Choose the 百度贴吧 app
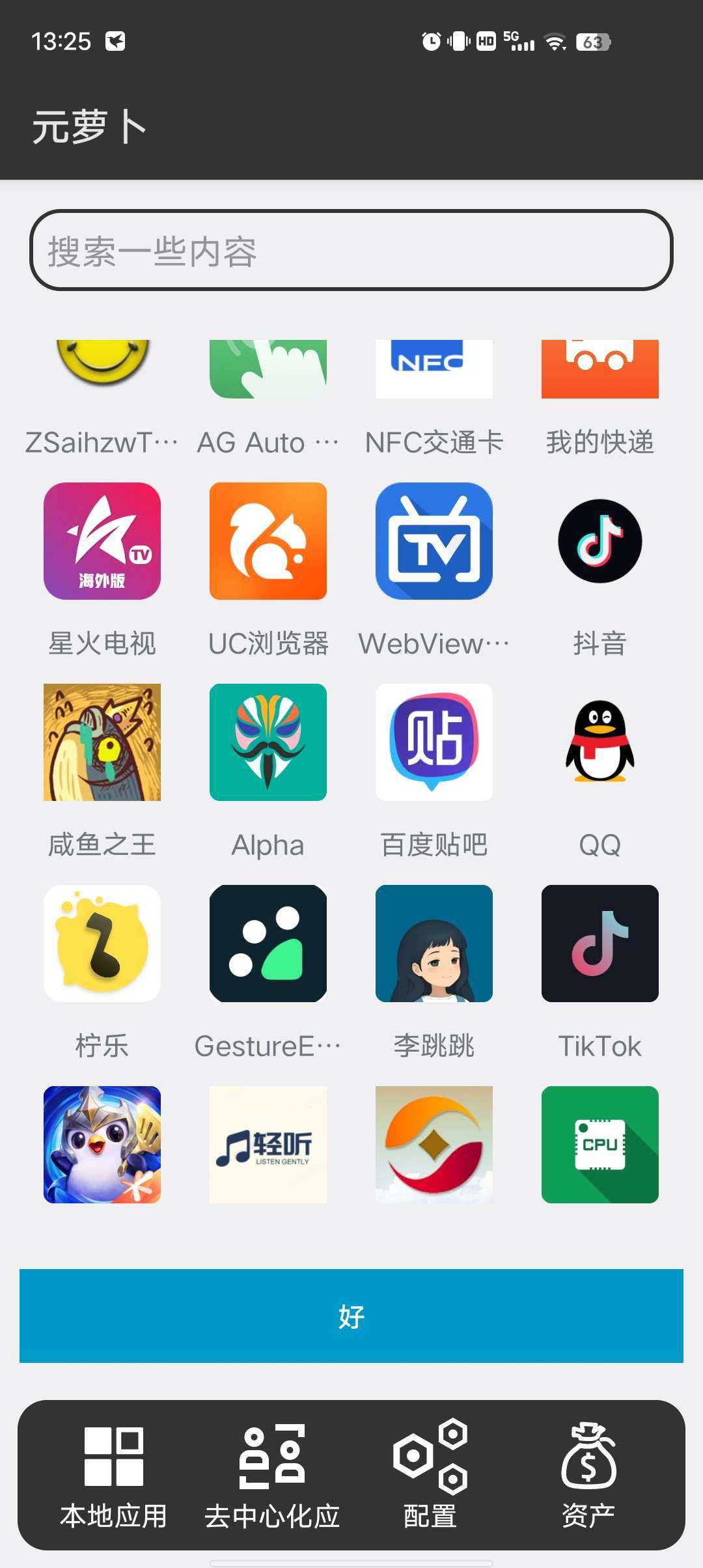Screen dimensions: 703x1568 (x=434, y=742)
